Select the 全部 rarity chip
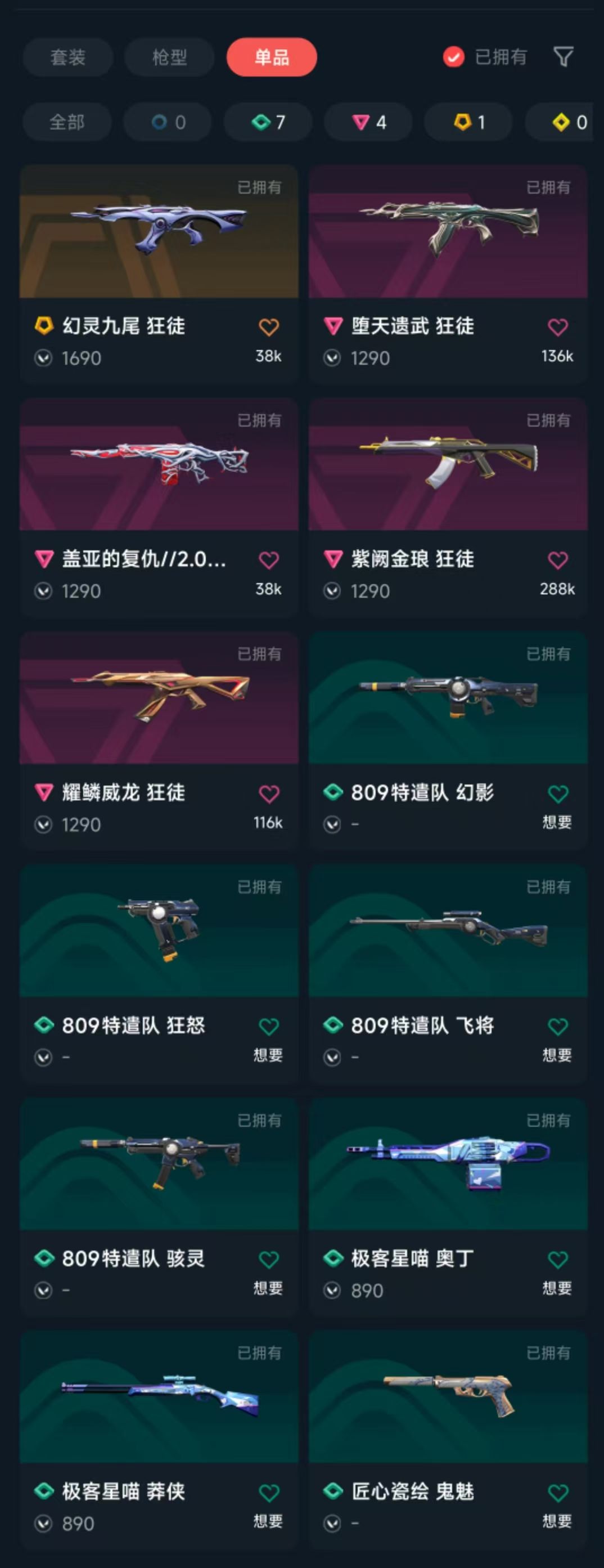Viewport: 604px width, 1568px height. [x=67, y=122]
